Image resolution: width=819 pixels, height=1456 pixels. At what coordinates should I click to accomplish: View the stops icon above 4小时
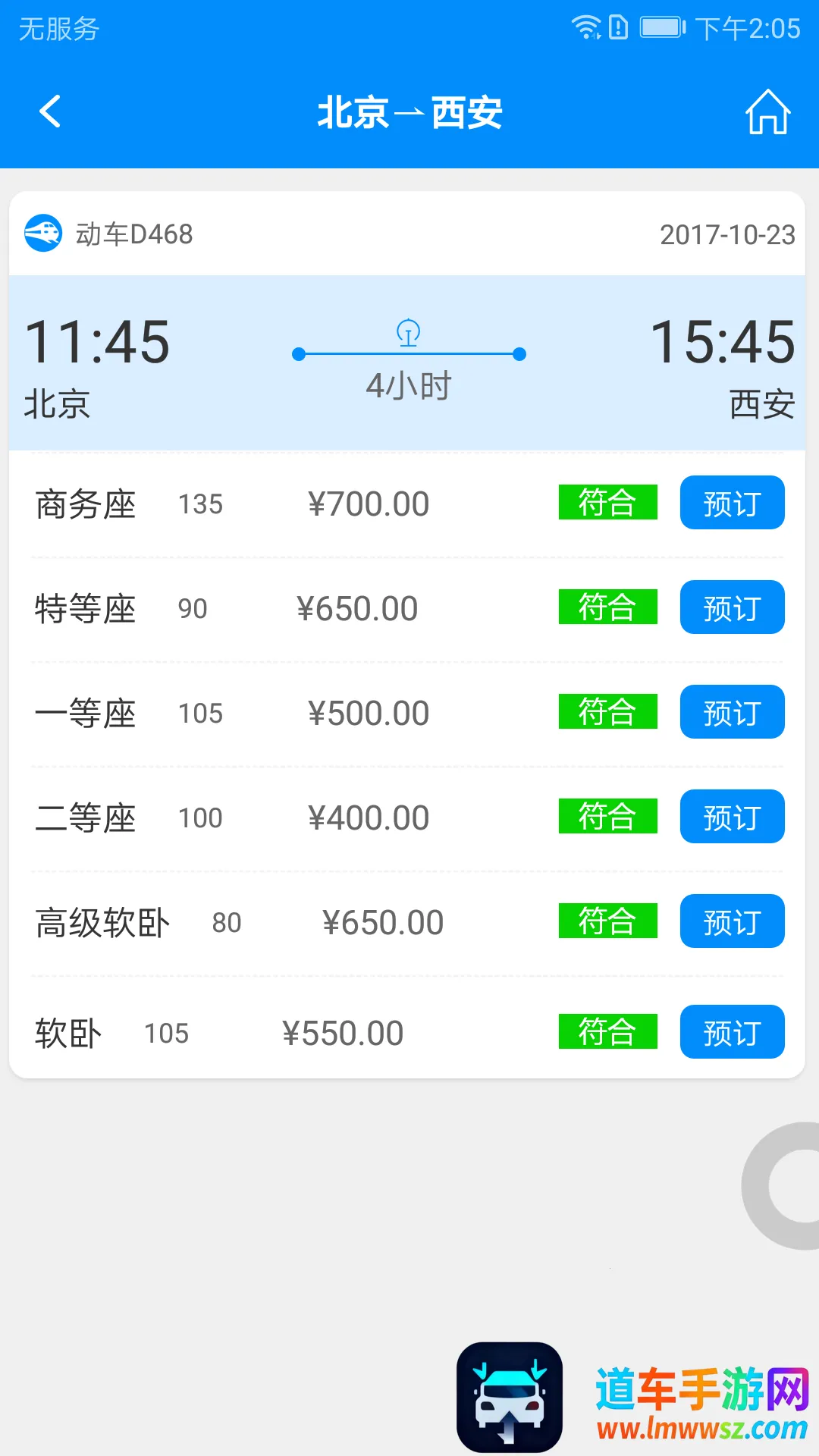[409, 332]
